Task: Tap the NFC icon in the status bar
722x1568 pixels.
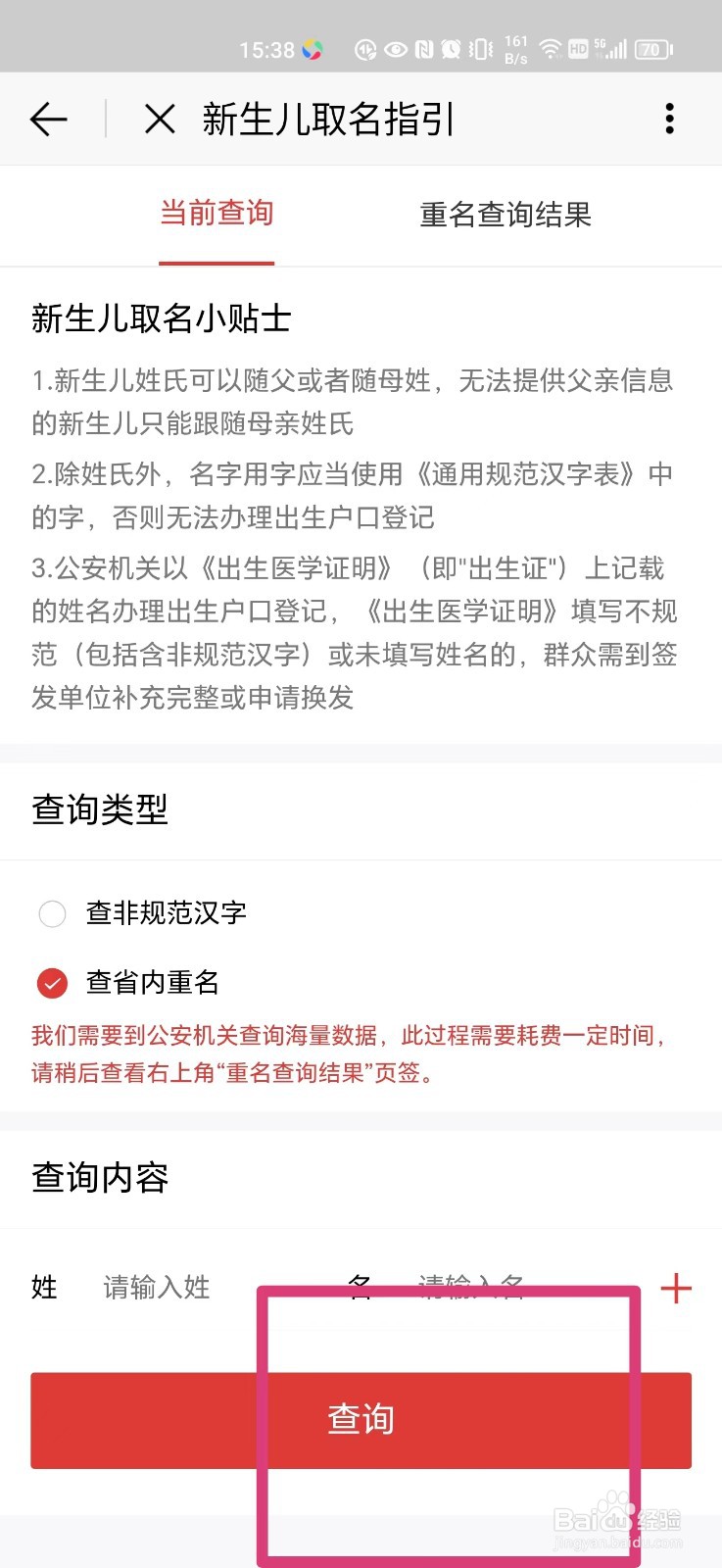Action: click(x=423, y=49)
